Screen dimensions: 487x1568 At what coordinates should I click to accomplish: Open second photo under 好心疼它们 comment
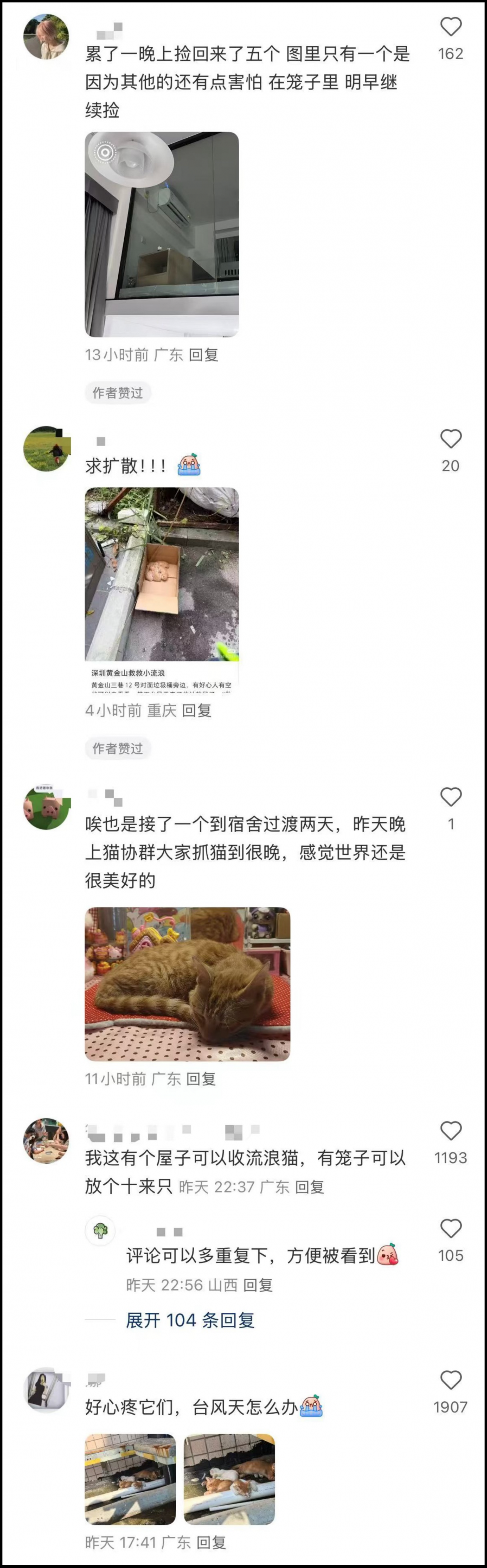coord(229,1480)
